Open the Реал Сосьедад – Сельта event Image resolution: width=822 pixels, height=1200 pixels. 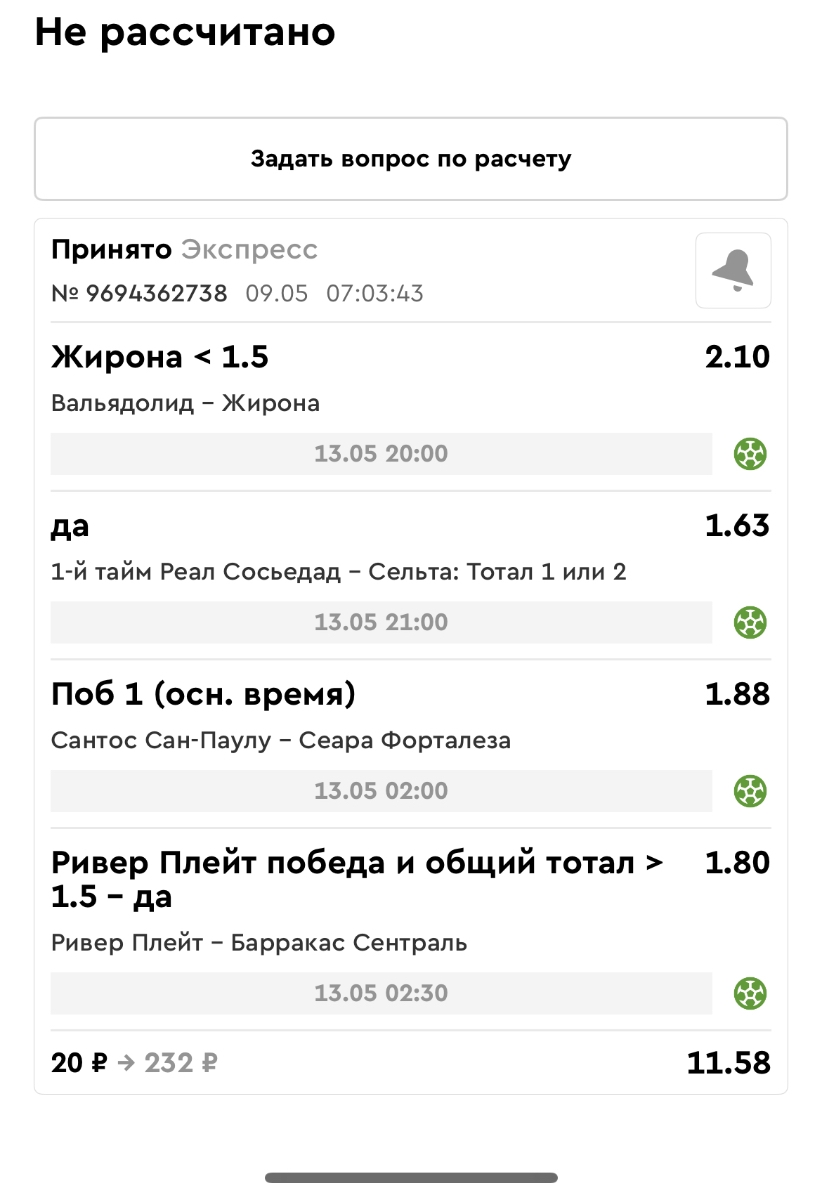coord(338,572)
